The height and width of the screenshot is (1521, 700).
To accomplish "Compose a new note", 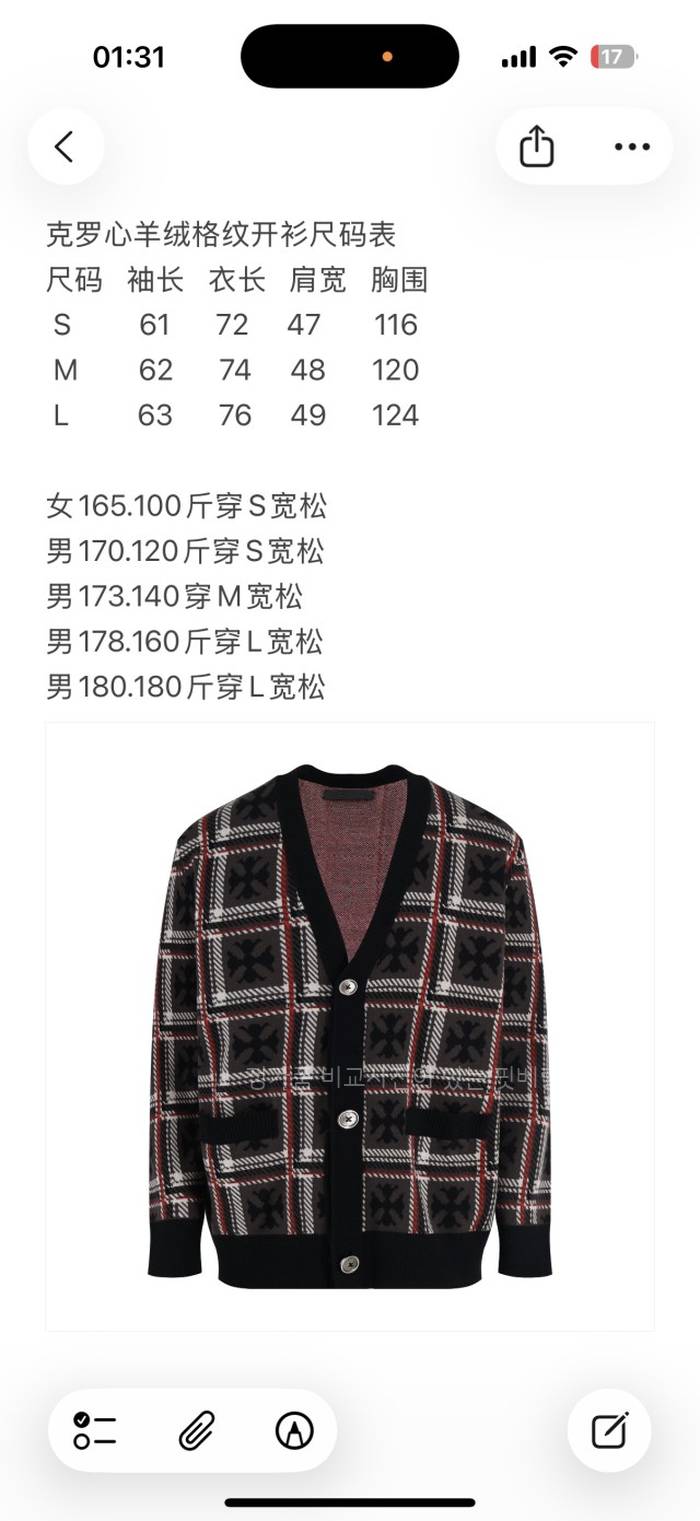I will coord(609,1431).
